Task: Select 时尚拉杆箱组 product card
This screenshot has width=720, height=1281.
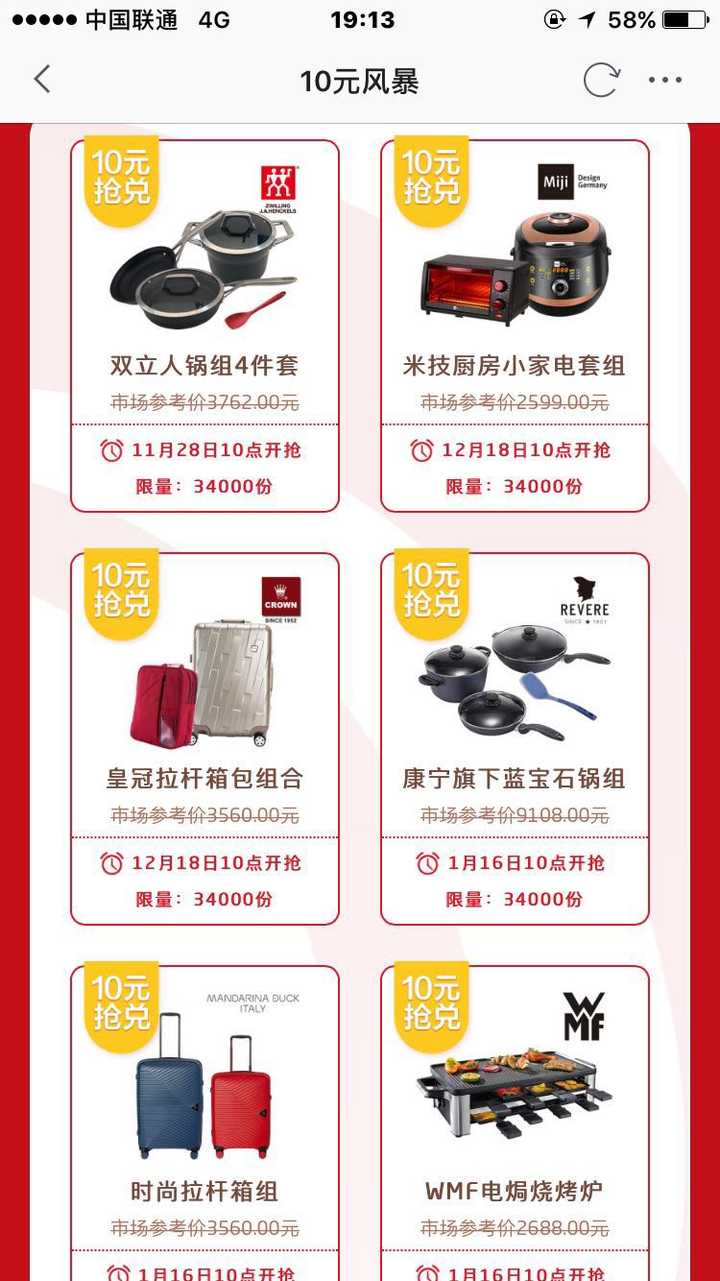Action: [x=205, y=1120]
